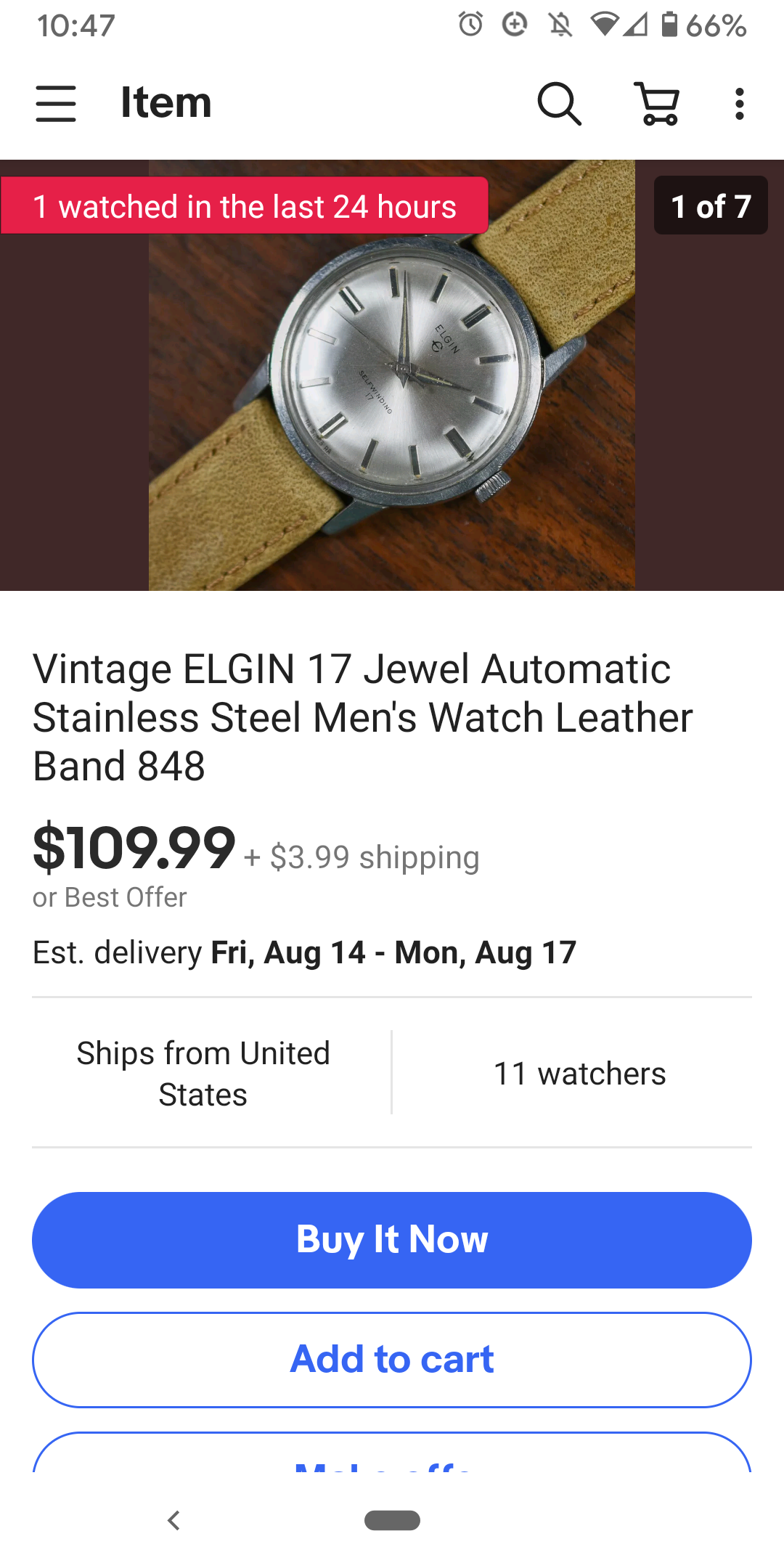Go back using the system back arrow
Screen dimensions: 784x1568
coord(173,1520)
